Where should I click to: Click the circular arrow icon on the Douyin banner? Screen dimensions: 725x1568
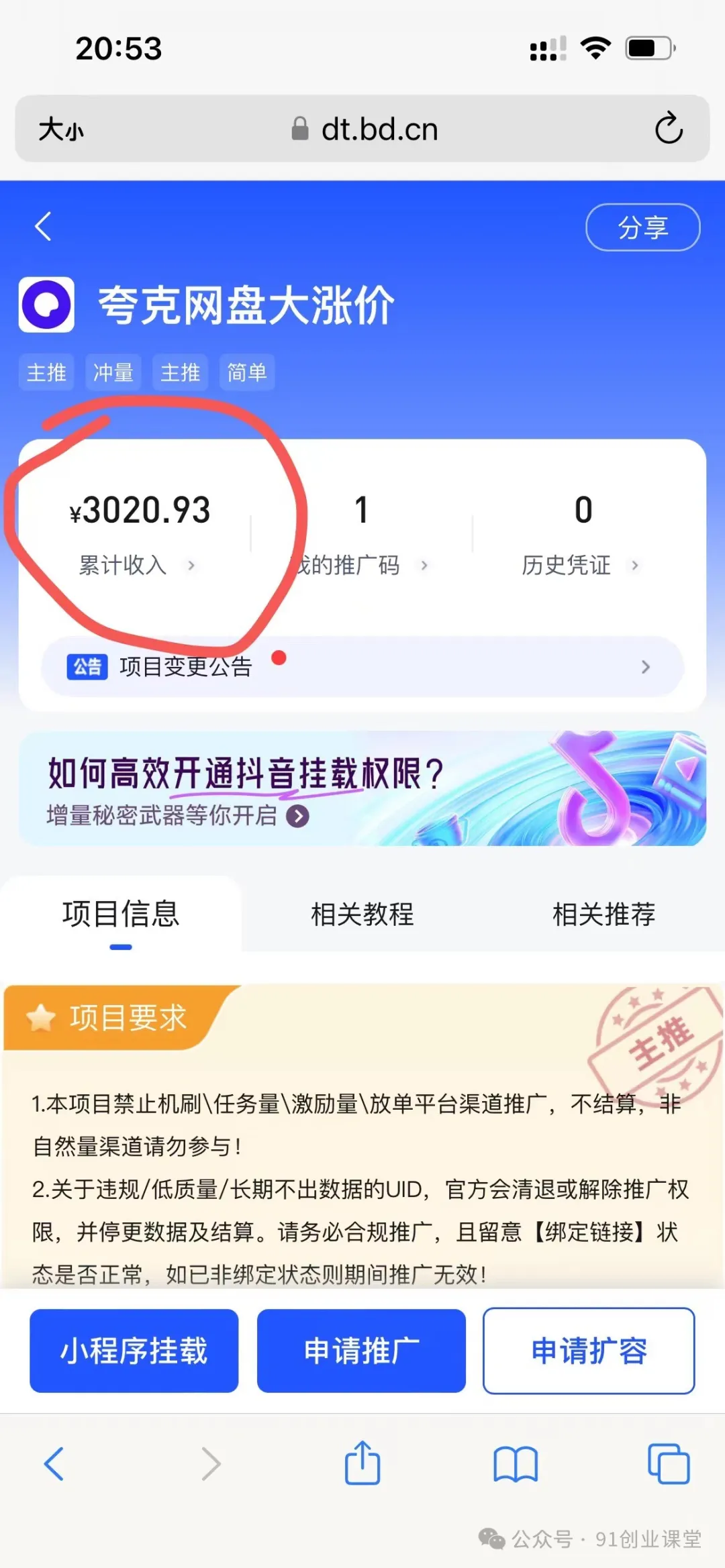pyautogui.click(x=297, y=817)
